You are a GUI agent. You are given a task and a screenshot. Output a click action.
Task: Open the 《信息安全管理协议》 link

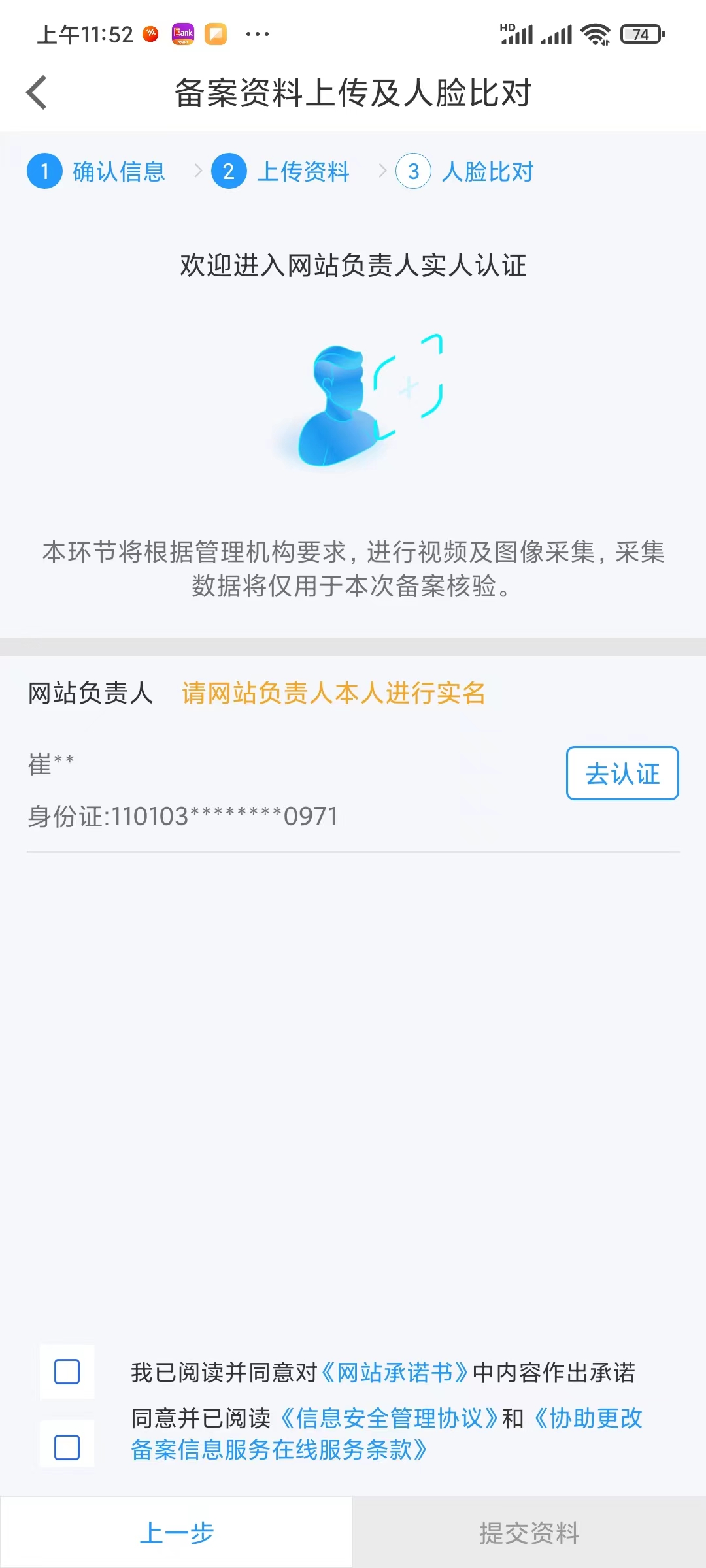click(x=389, y=1418)
